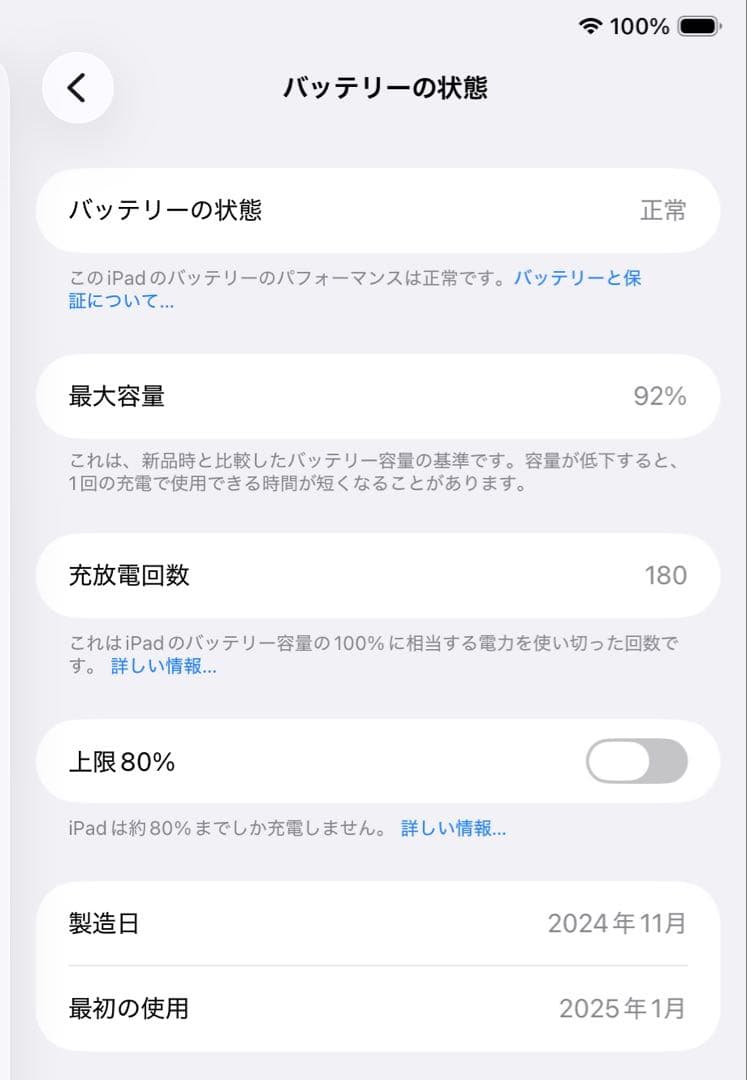Tap the back chevron button

pyautogui.click(x=78, y=87)
